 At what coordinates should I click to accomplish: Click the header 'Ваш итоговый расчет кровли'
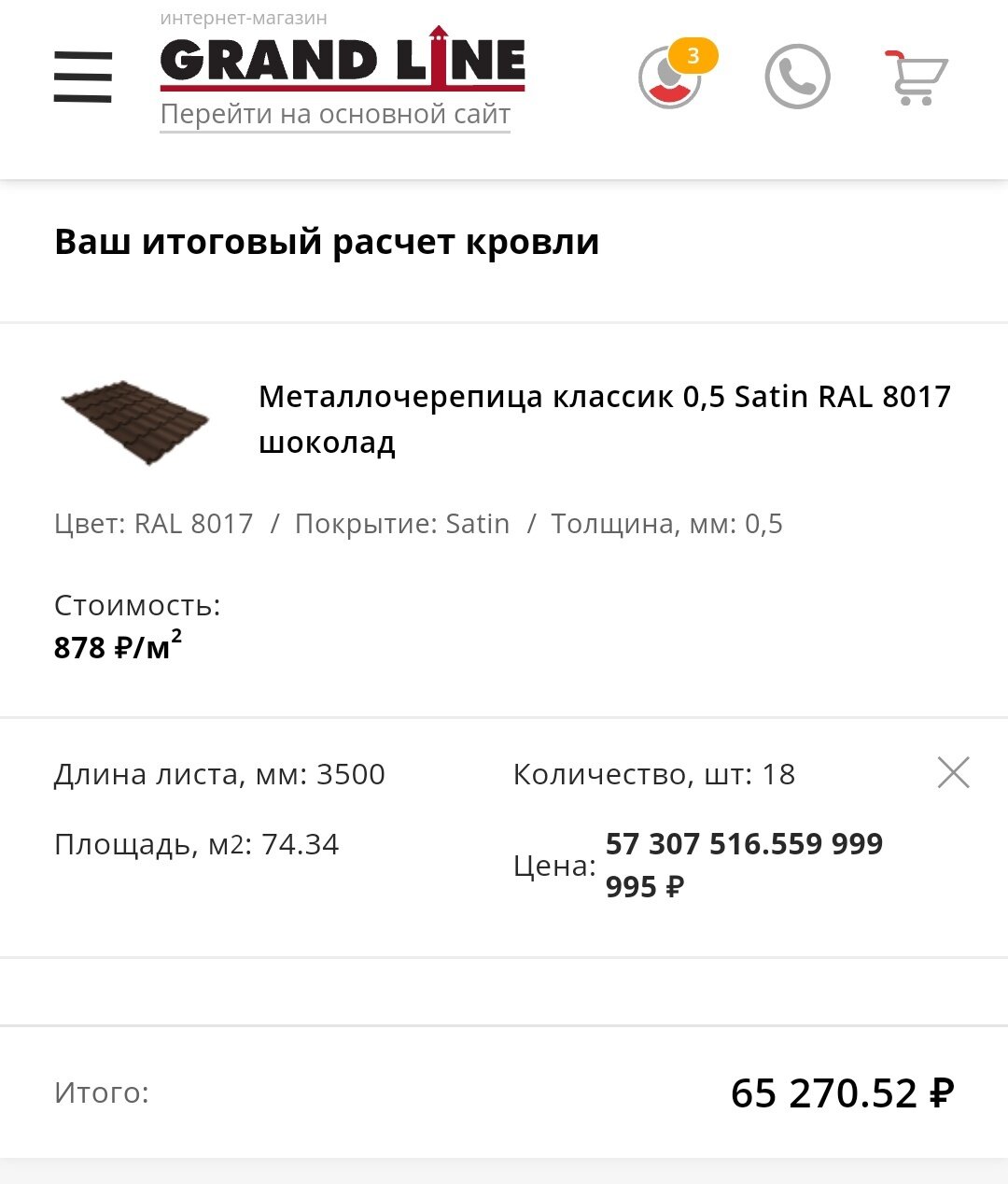click(329, 241)
